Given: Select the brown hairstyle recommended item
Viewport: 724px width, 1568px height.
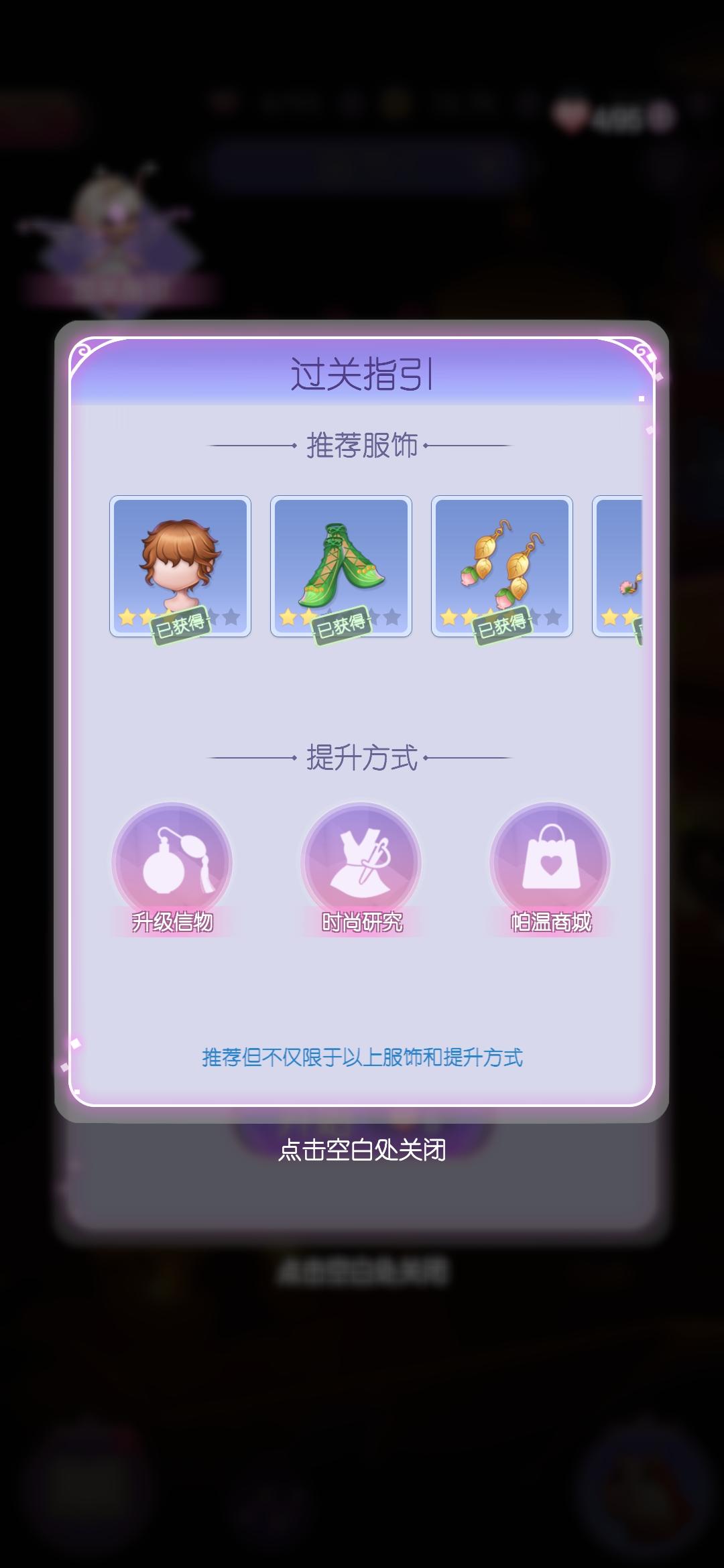Looking at the screenshot, I should coord(181,566).
